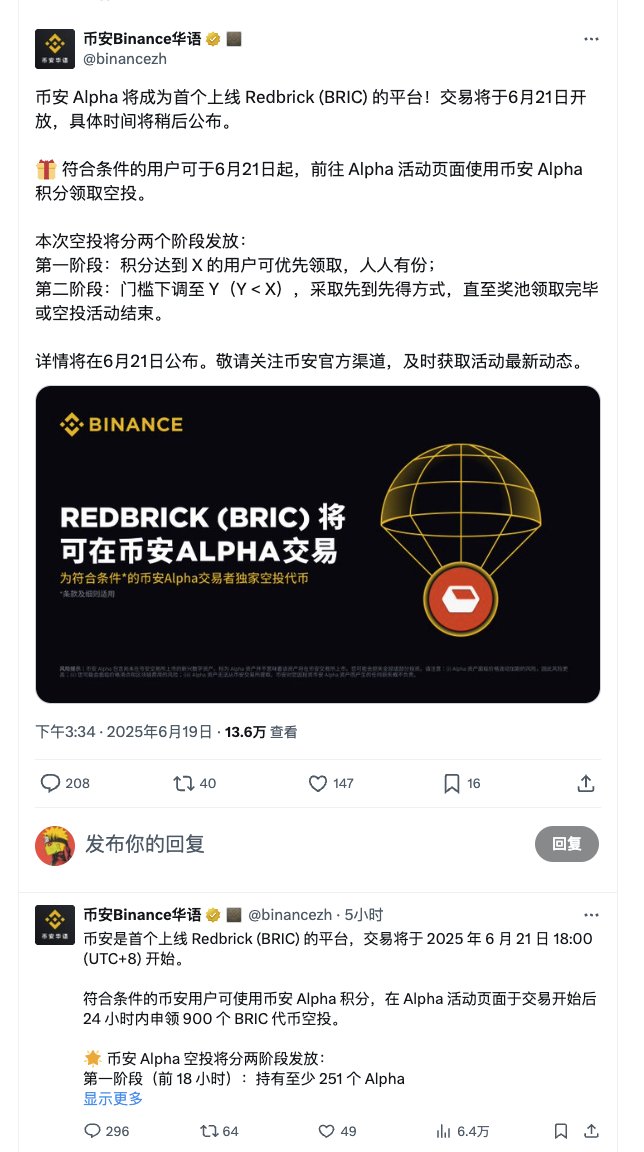Image resolution: width=644 pixels, height=1152 pixels.
Task: Reply to the main post via the comment icon
Action: coord(50,783)
